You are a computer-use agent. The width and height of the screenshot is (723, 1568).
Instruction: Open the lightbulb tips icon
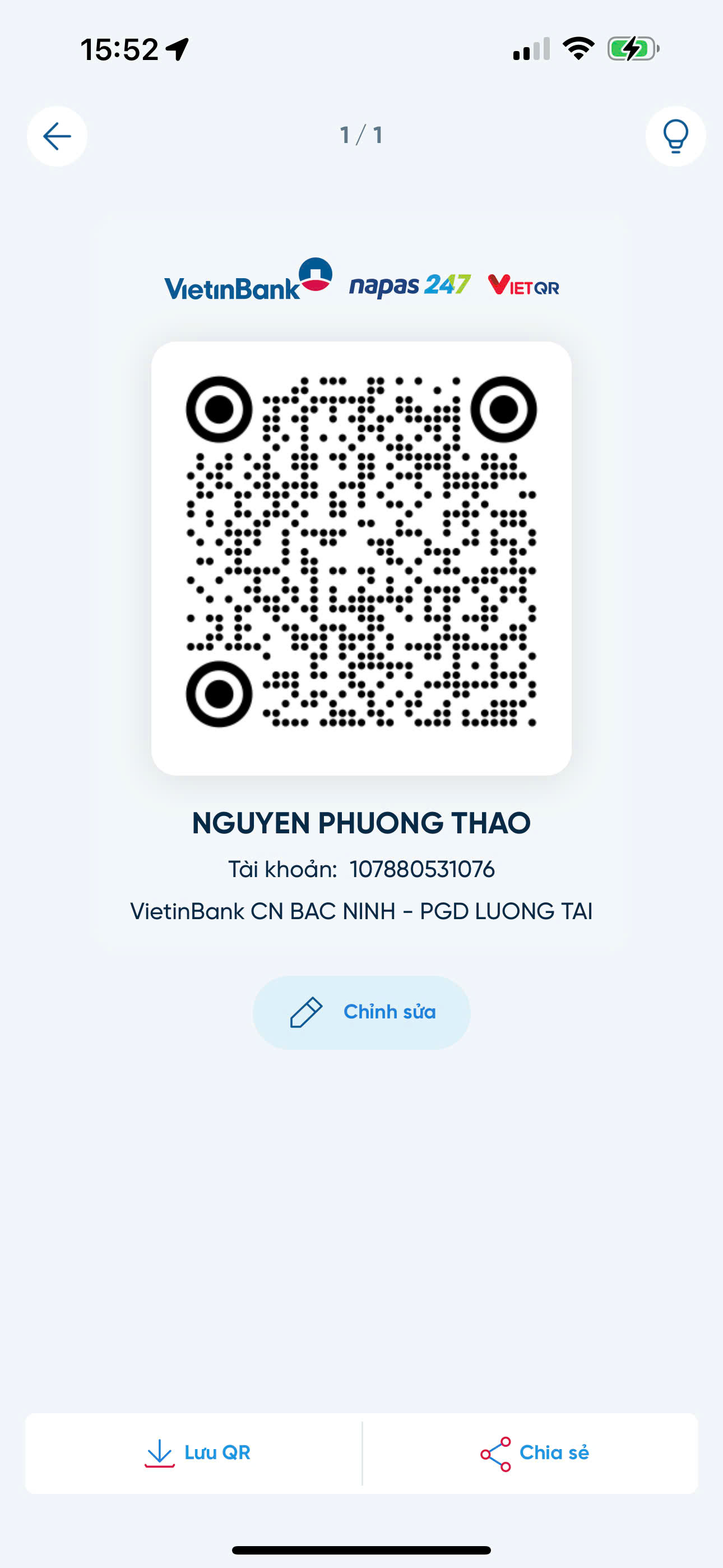click(675, 136)
